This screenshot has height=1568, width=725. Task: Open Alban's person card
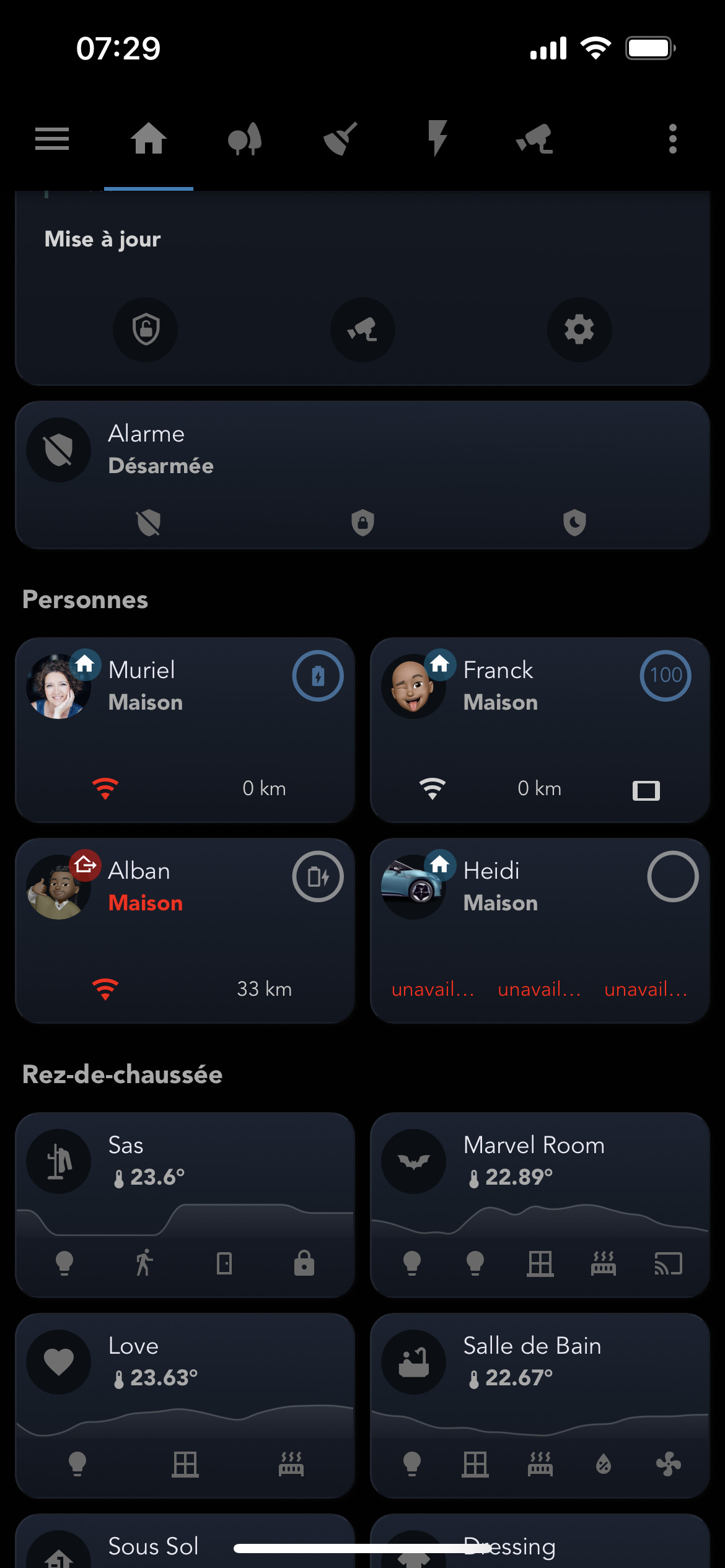coord(185,931)
